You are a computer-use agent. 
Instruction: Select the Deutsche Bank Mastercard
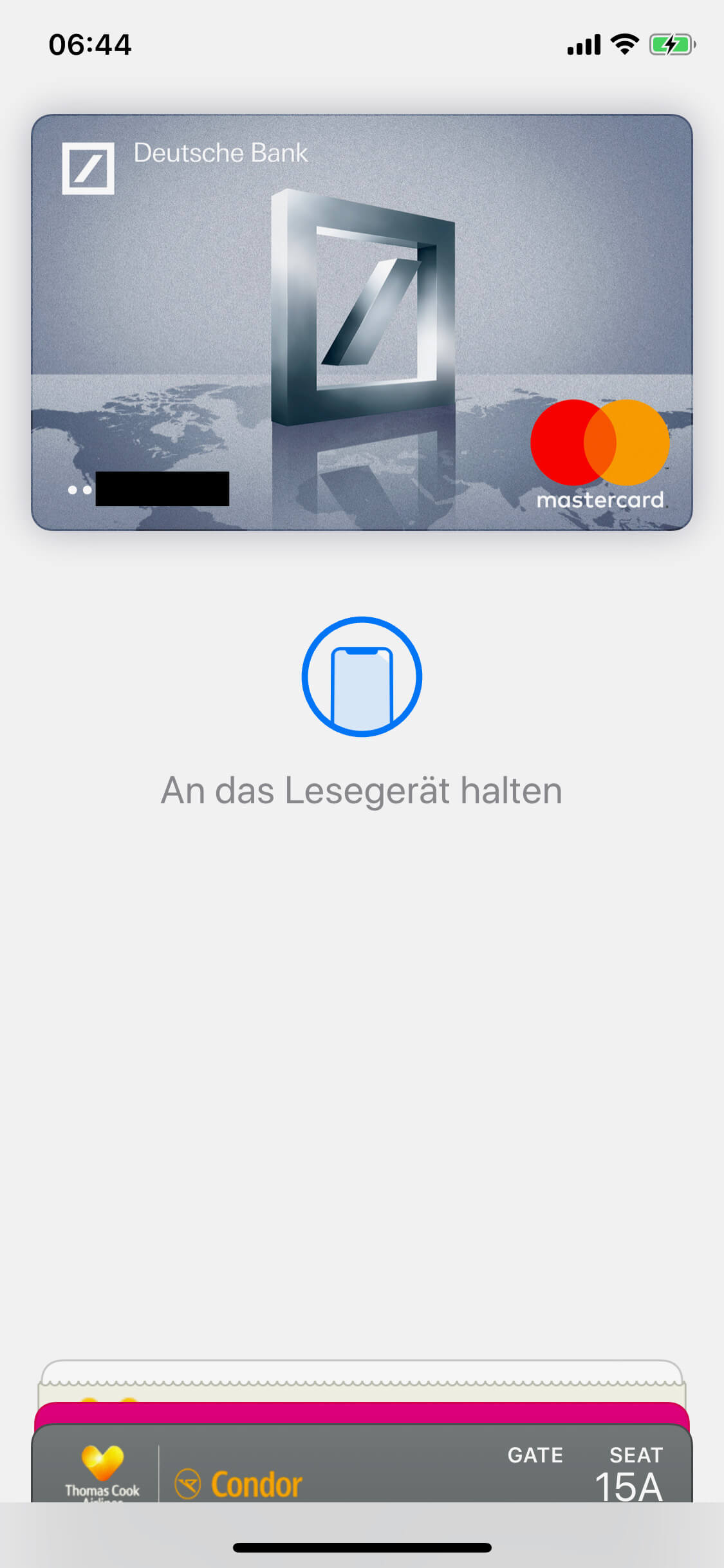pos(362,322)
